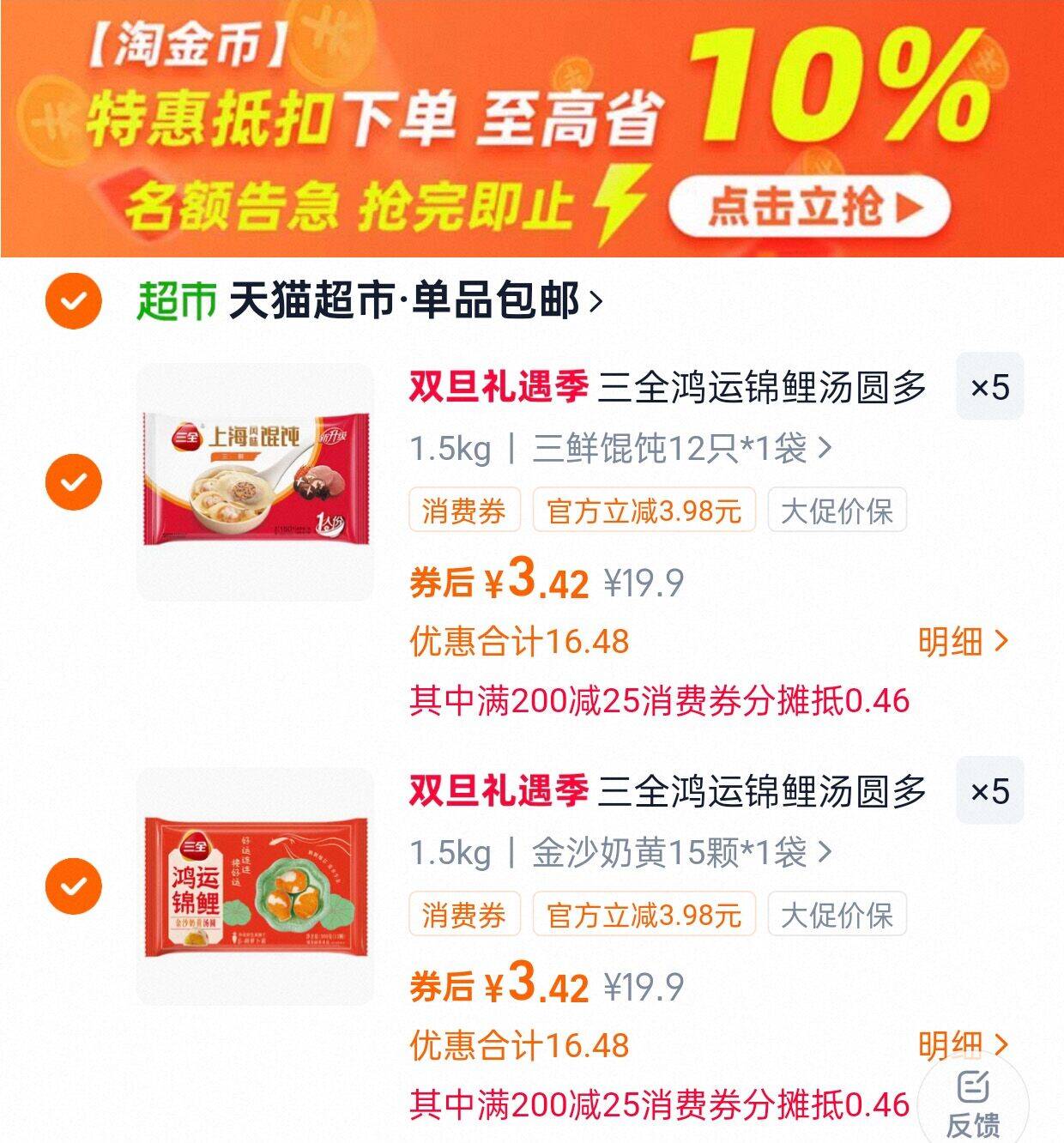Open the 上海馄饨 product image

(256, 481)
